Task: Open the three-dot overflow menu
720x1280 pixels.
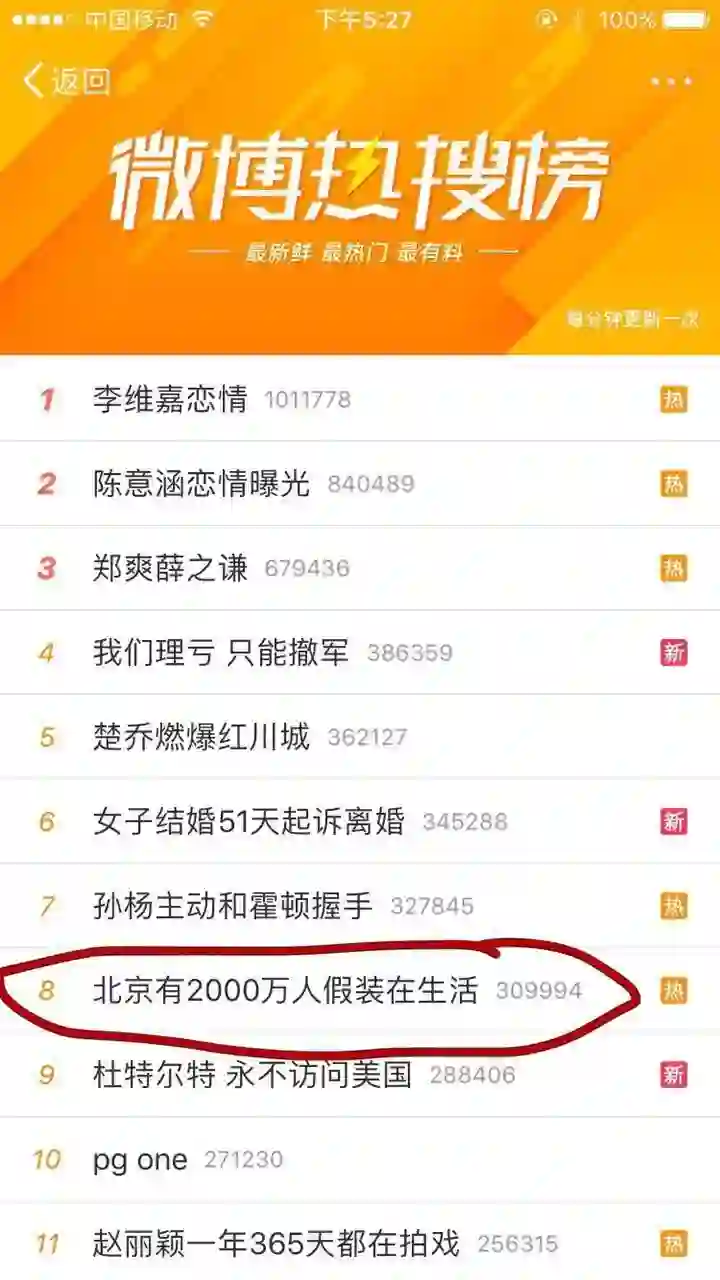Action: point(671,82)
